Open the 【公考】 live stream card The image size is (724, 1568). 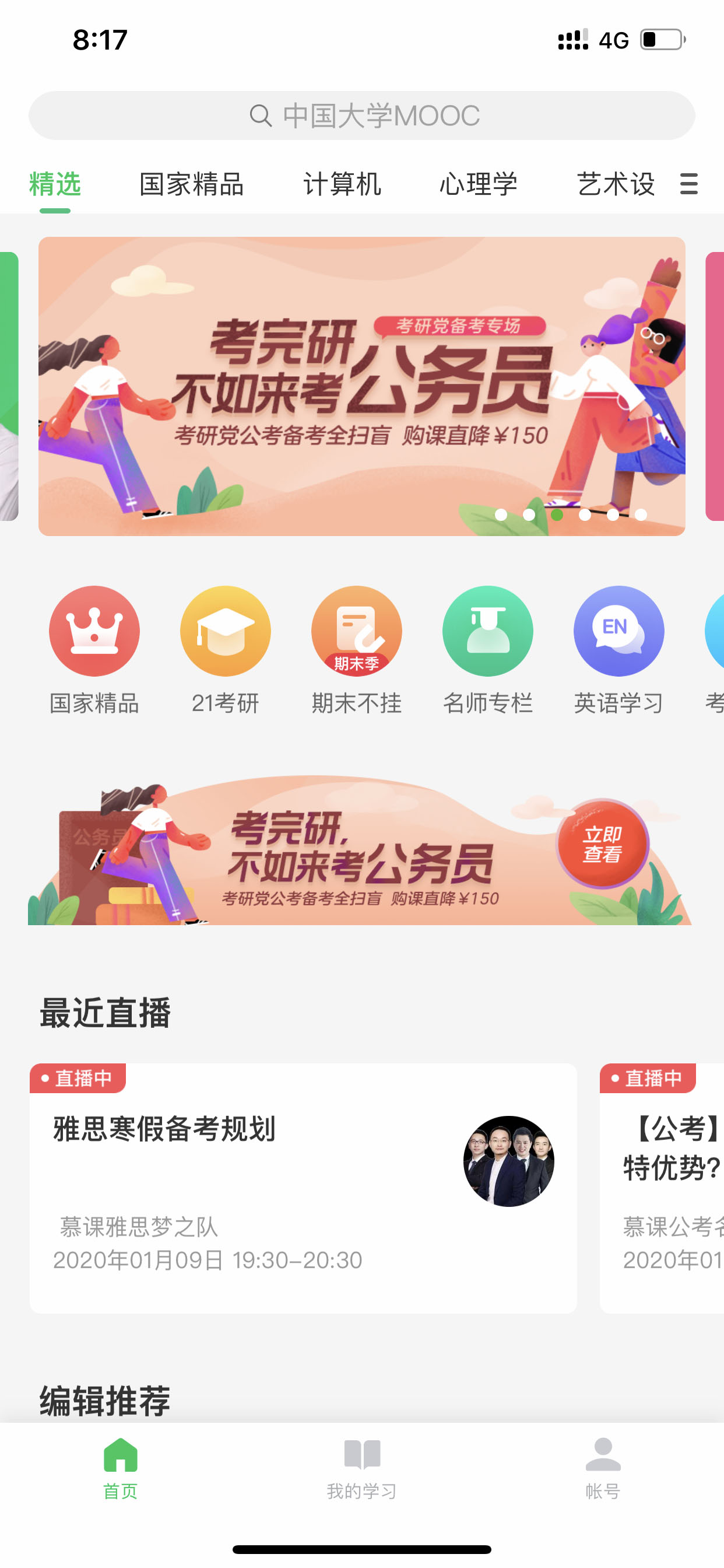tap(662, 1188)
